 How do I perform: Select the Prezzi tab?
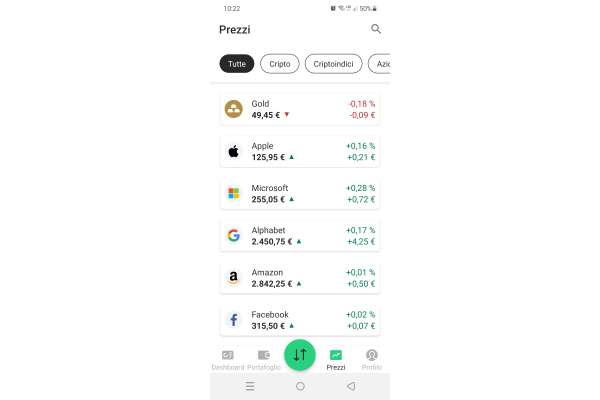(x=336, y=359)
